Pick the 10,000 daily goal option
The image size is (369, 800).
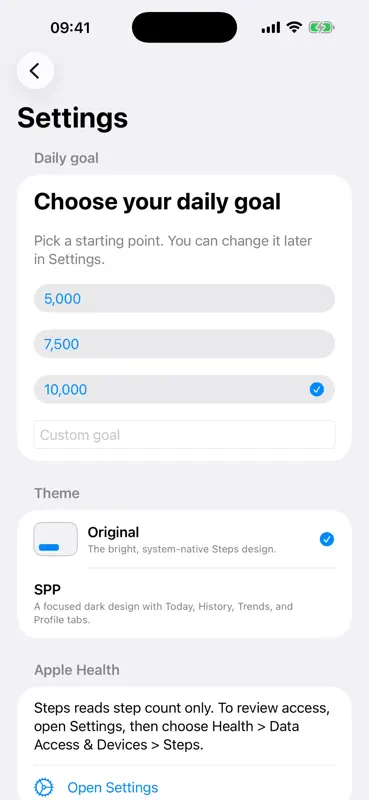pos(184,389)
